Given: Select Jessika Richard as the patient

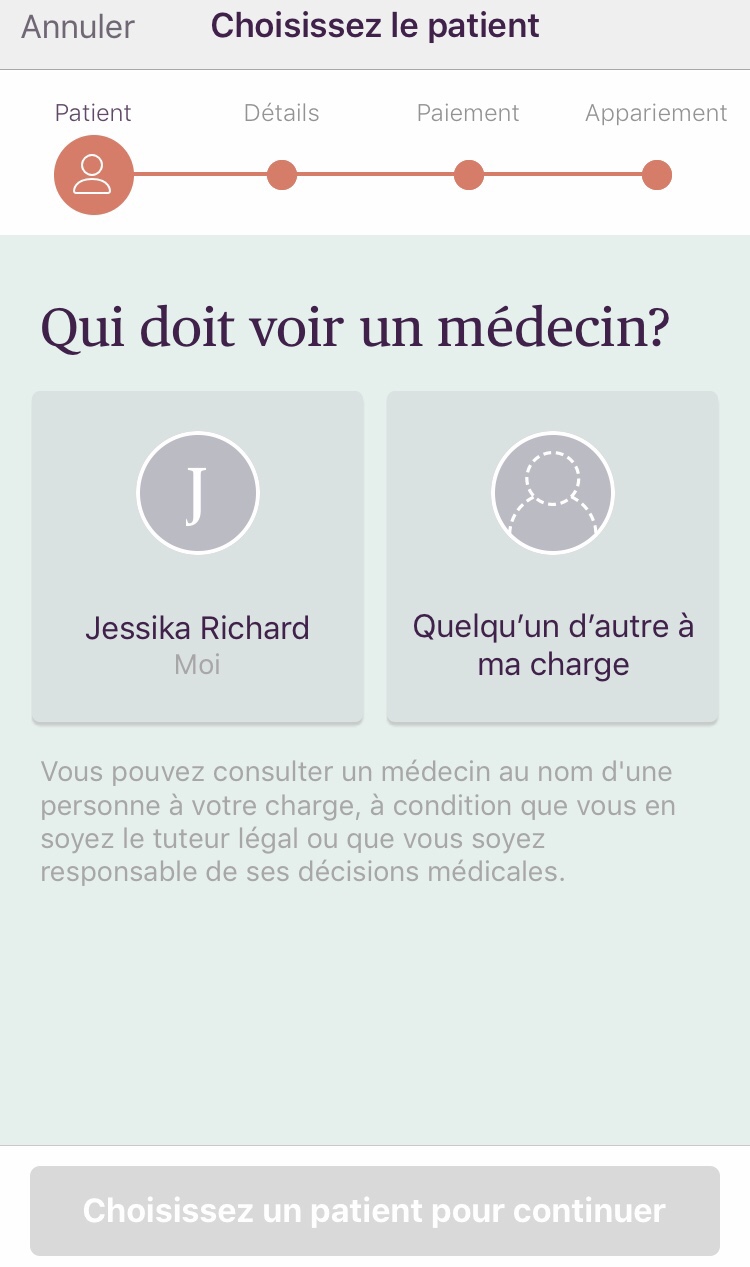Looking at the screenshot, I should [197, 556].
